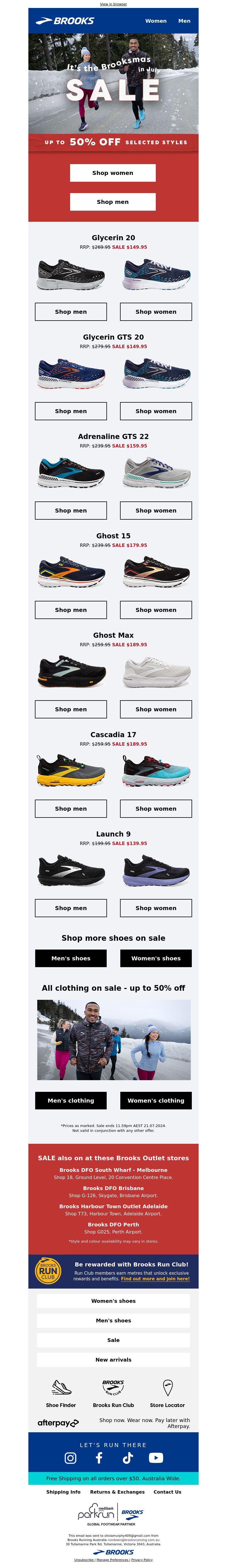Shop men under Glycerin 20
The image size is (227, 1568).
tap(71, 312)
